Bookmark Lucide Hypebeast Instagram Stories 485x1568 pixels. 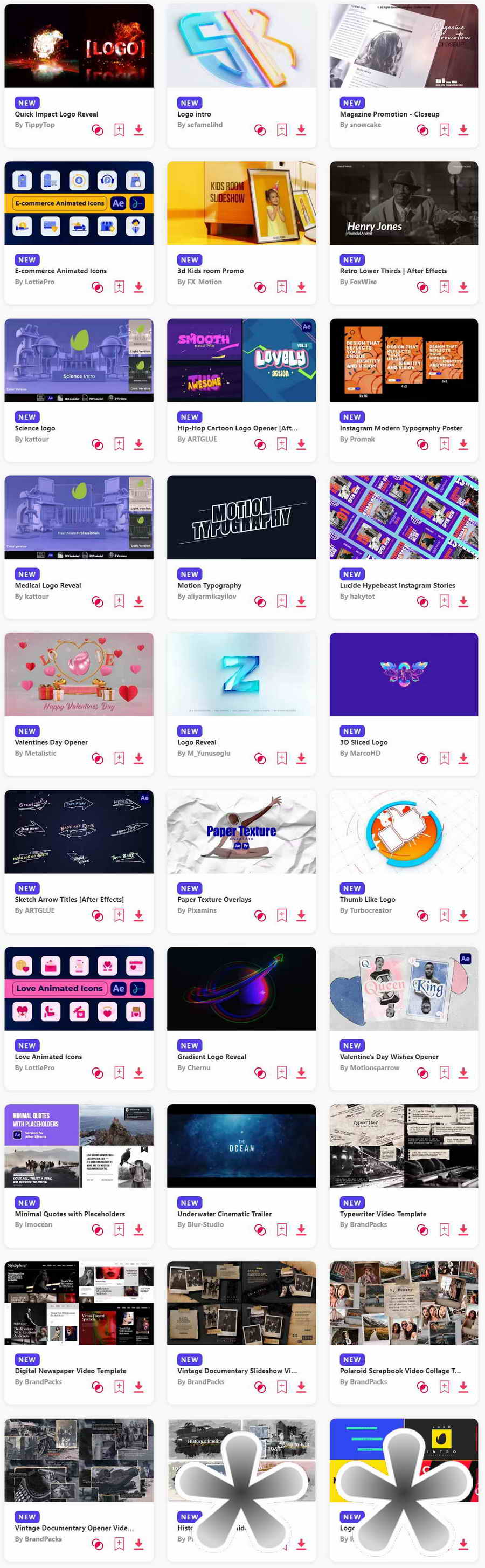click(x=444, y=601)
